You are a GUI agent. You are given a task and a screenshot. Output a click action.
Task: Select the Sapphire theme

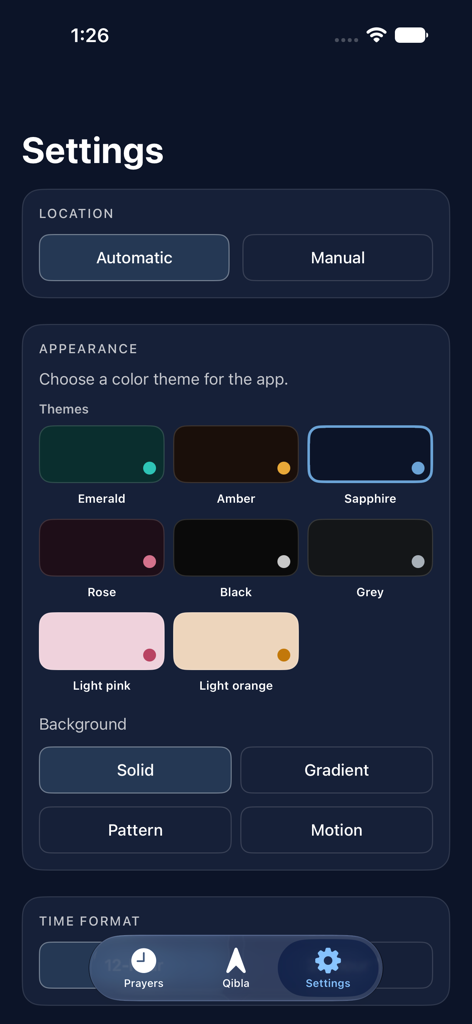pos(370,454)
